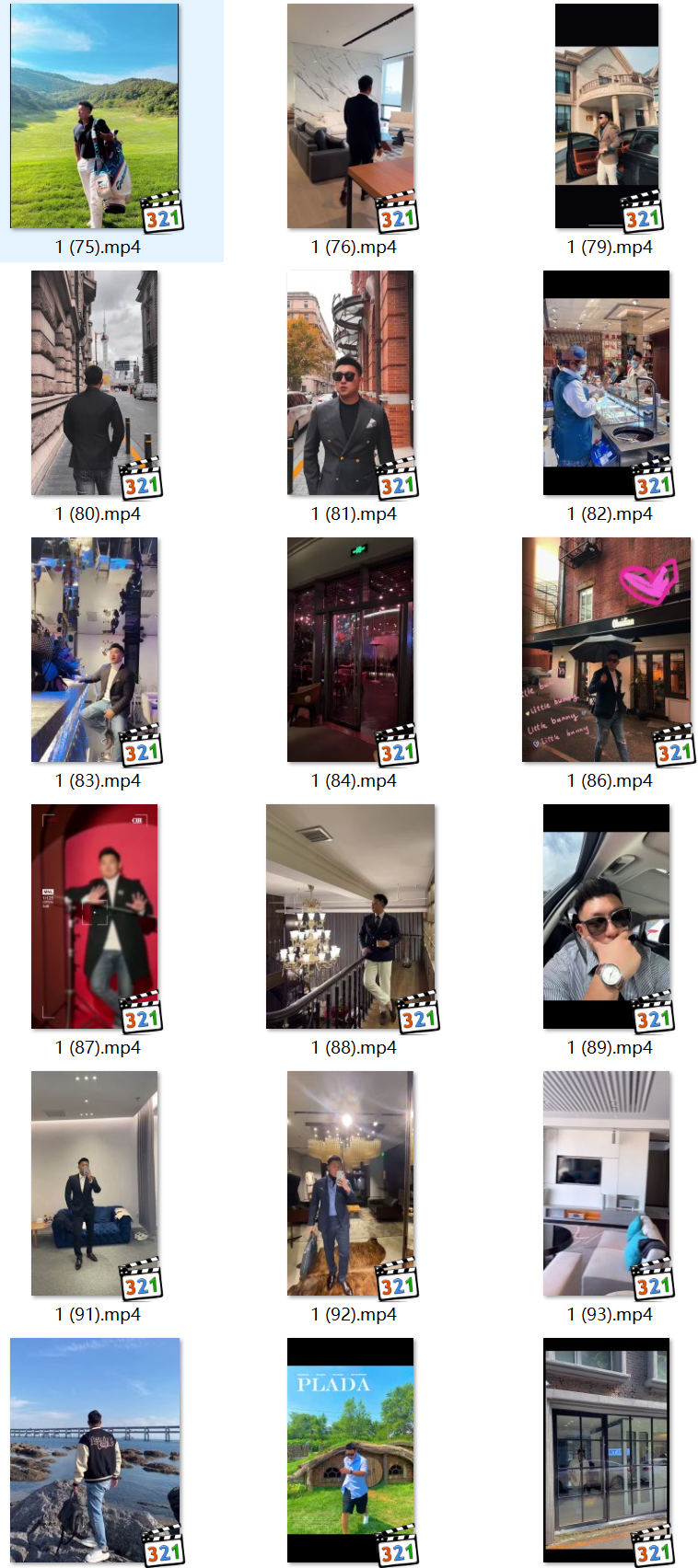Choose the 1 (88).mp4 video
The width and height of the screenshot is (698, 1568).
coord(351,917)
